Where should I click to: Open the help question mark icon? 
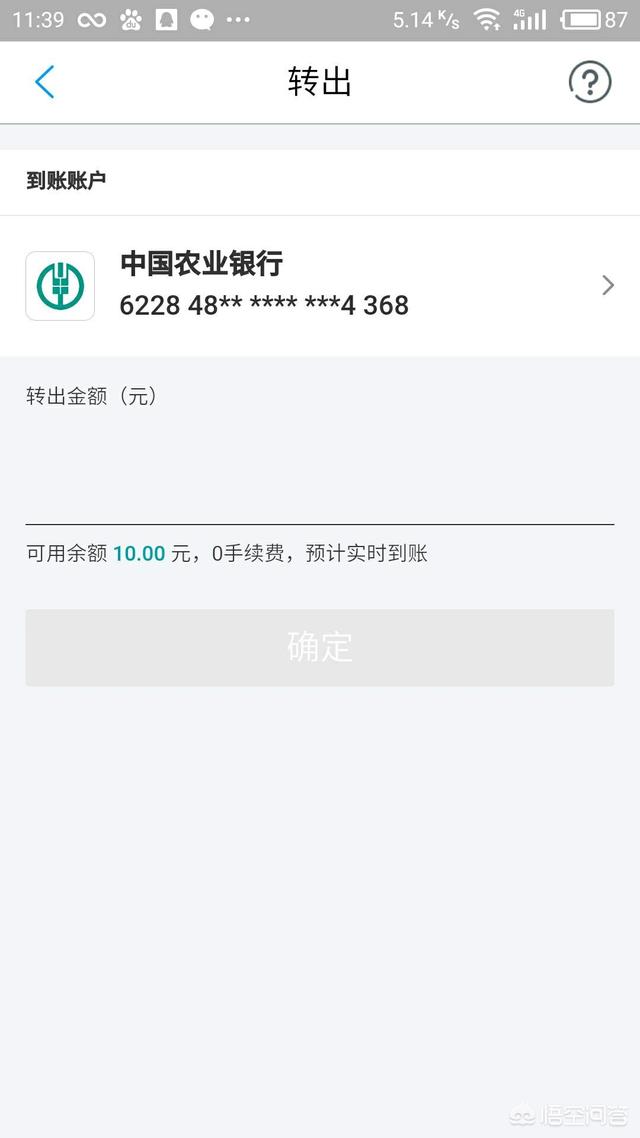coord(589,82)
